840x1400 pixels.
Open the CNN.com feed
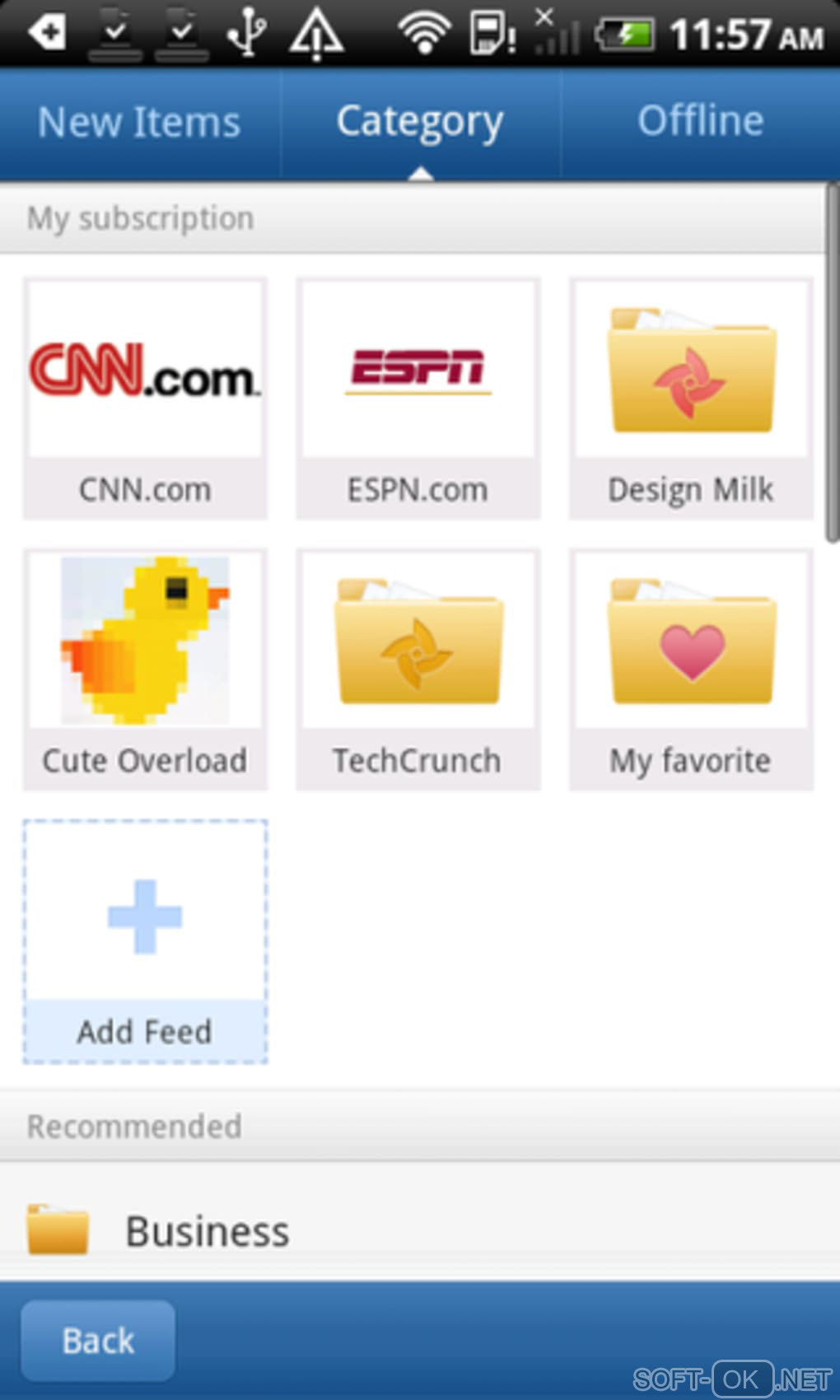145,398
